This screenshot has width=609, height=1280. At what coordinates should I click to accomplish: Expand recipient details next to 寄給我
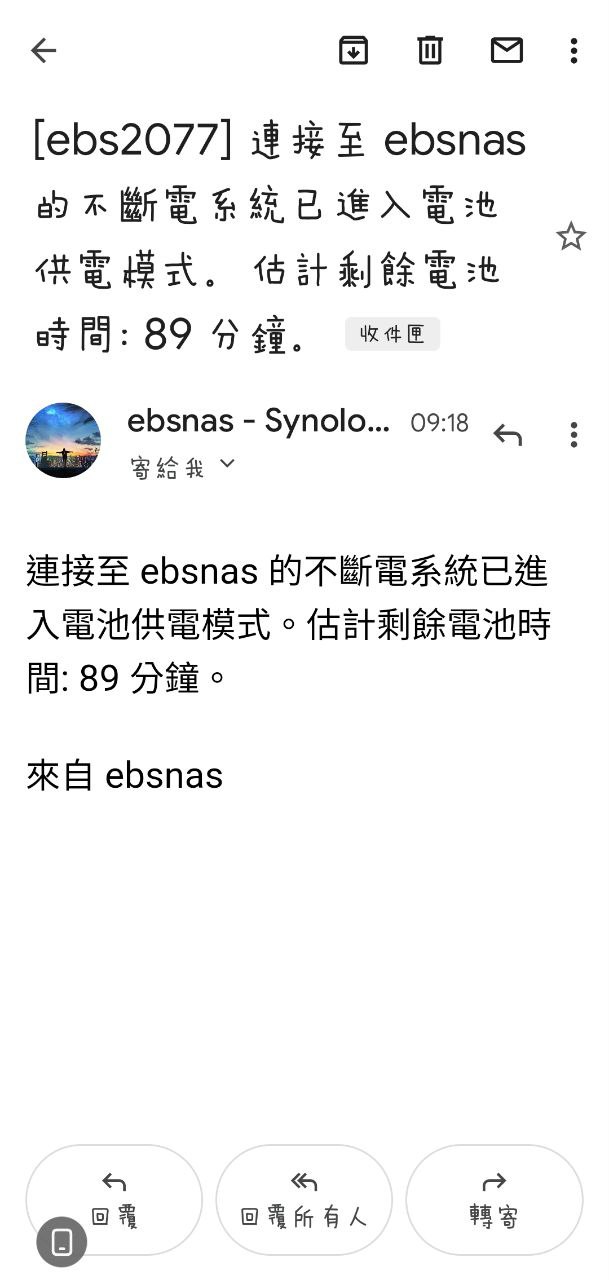click(227, 464)
